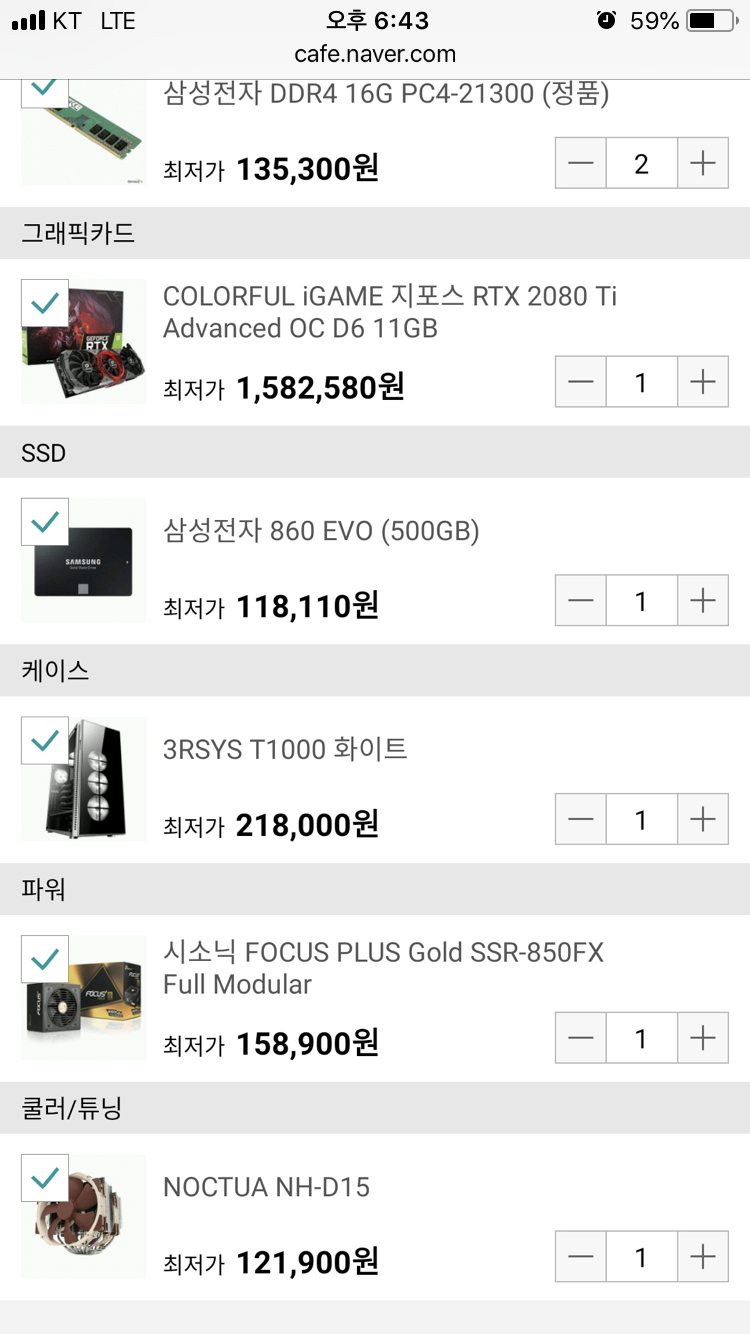Decrease 시소닉 SSR-850FX power supply quantity

tap(581, 1039)
